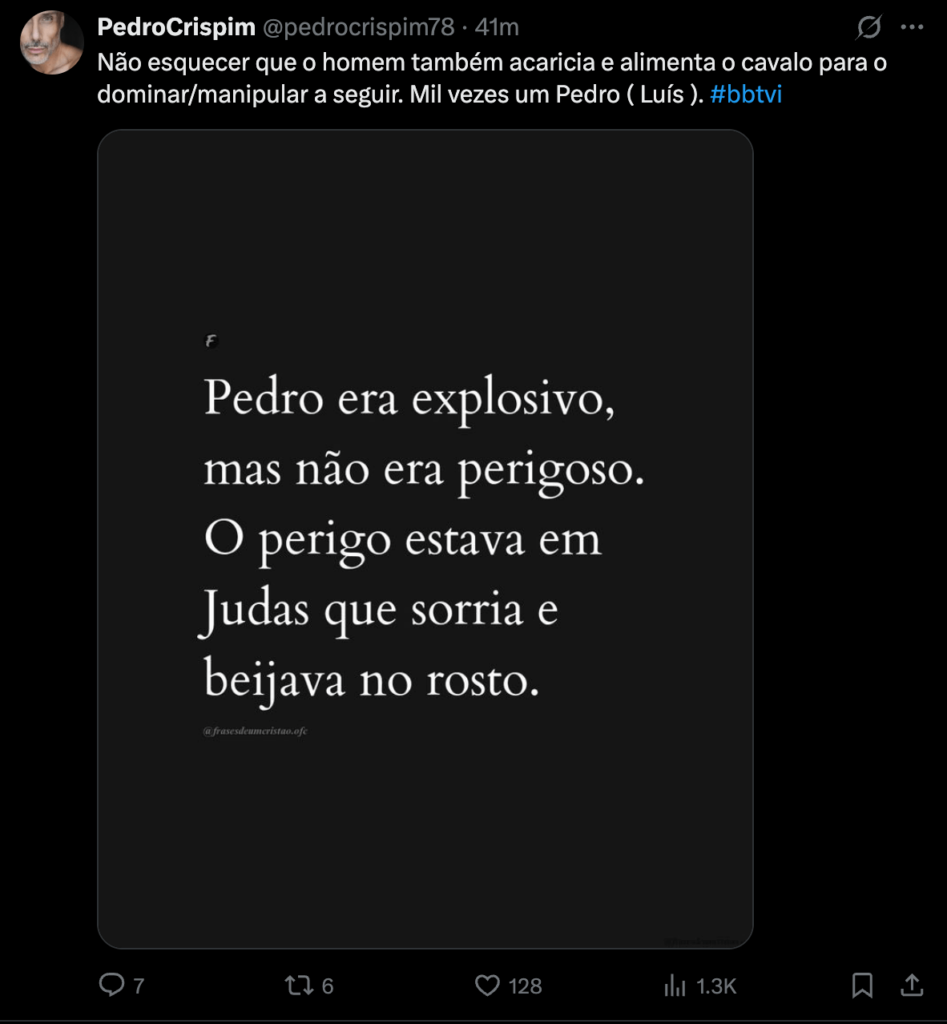
Task: Open the Grok icon on the post
Action: [x=869, y=27]
